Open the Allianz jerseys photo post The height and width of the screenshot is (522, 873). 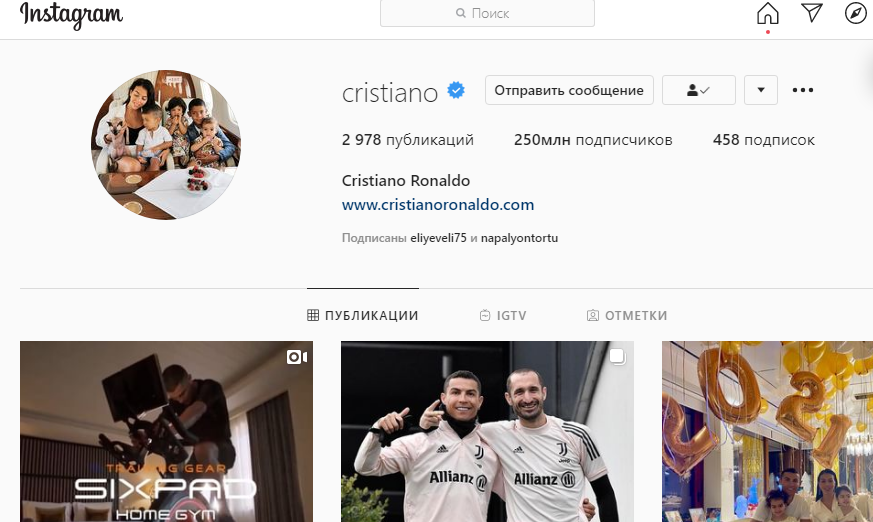[487, 431]
